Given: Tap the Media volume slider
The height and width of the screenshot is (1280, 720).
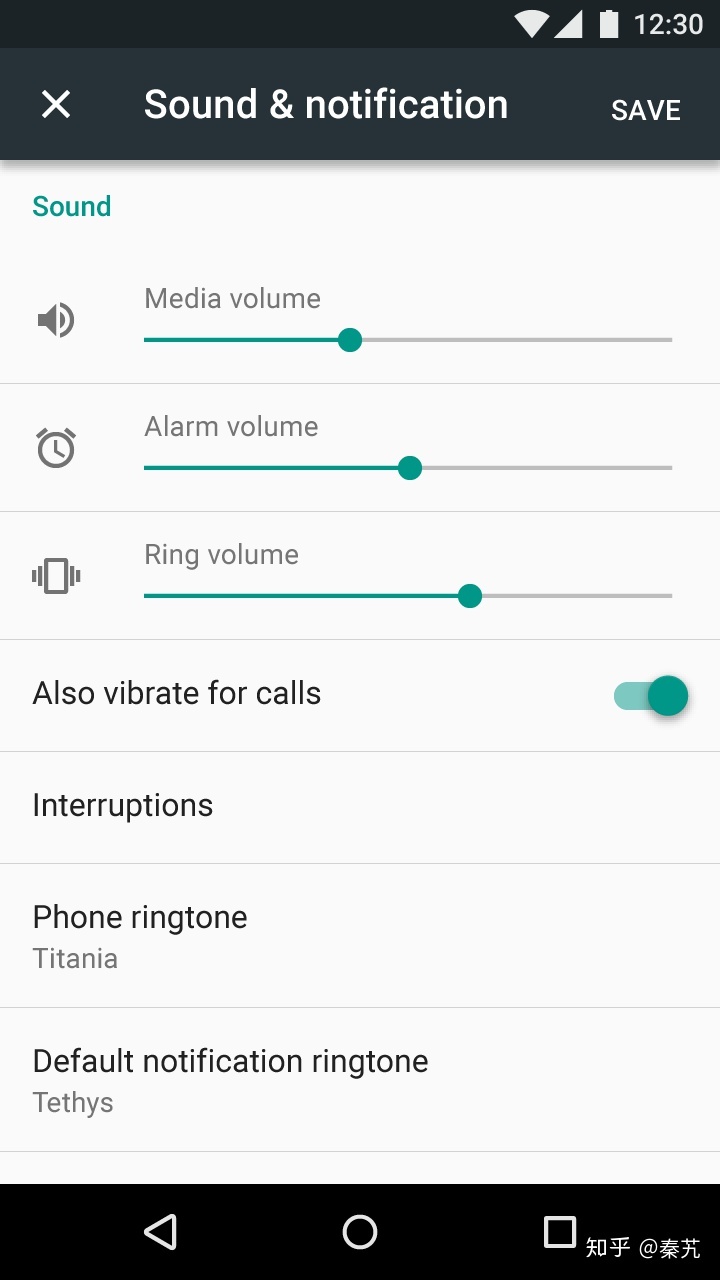Looking at the screenshot, I should pos(408,340).
